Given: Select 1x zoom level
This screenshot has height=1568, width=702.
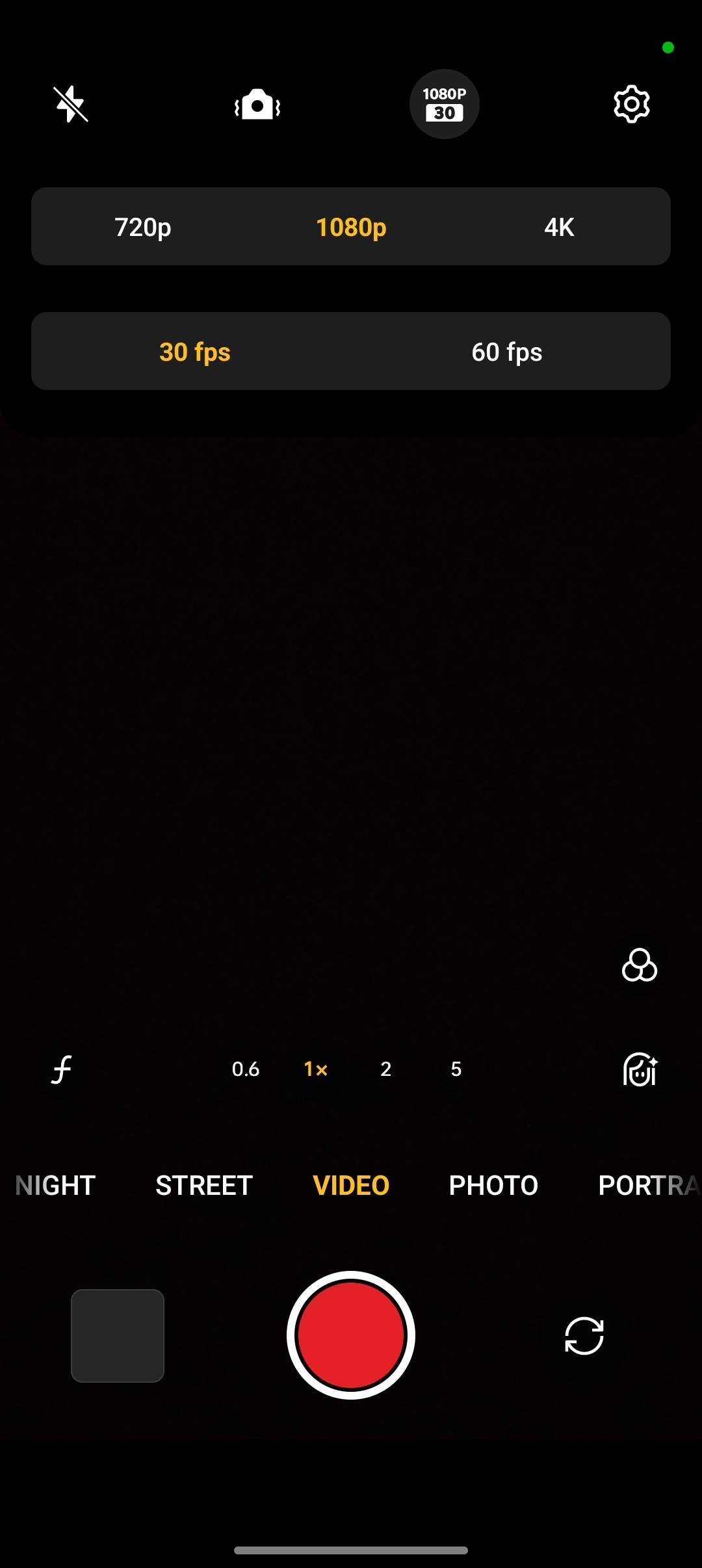Looking at the screenshot, I should (x=316, y=1069).
